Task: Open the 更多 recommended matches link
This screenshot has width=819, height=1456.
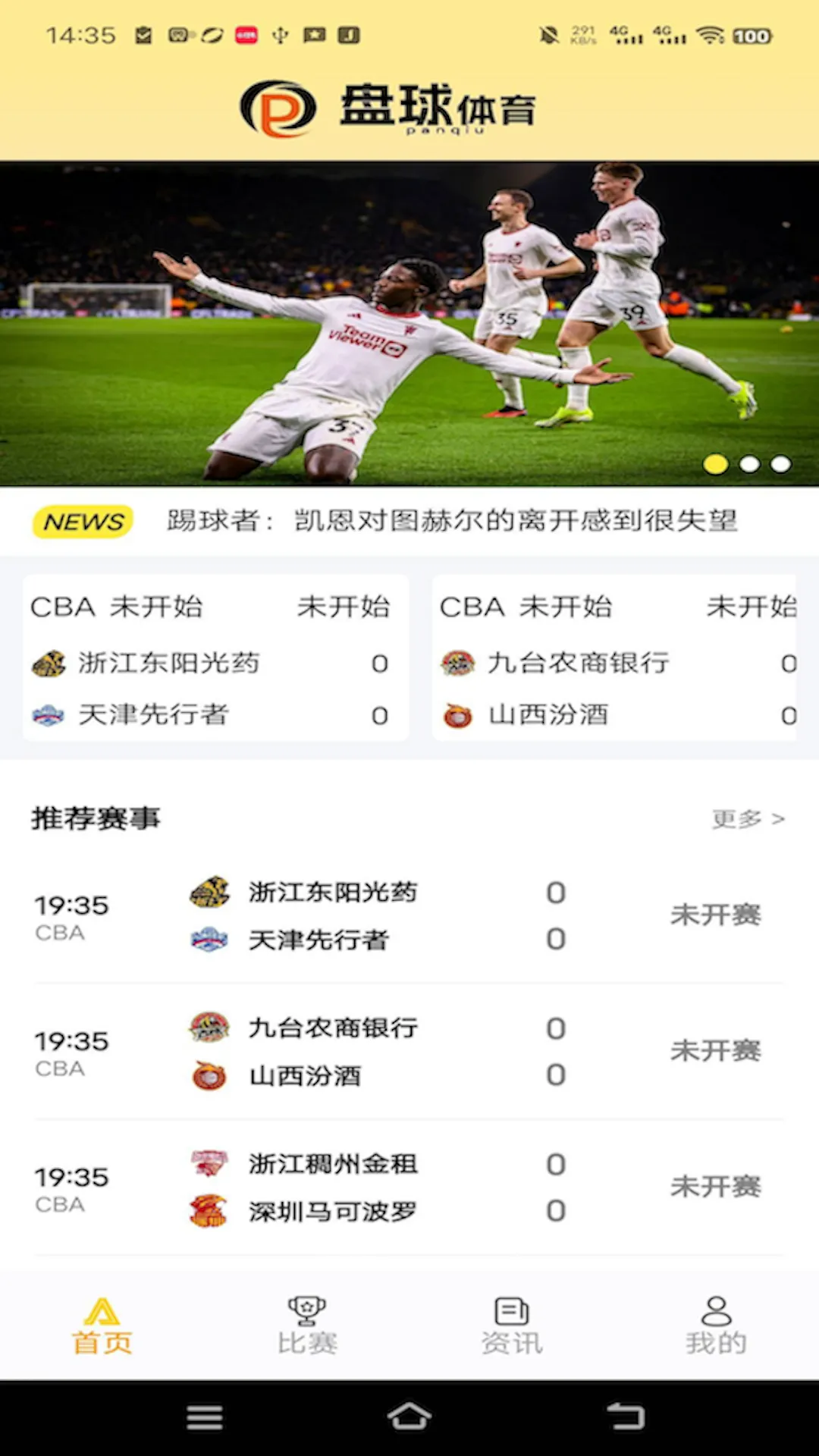Action: [747, 819]
